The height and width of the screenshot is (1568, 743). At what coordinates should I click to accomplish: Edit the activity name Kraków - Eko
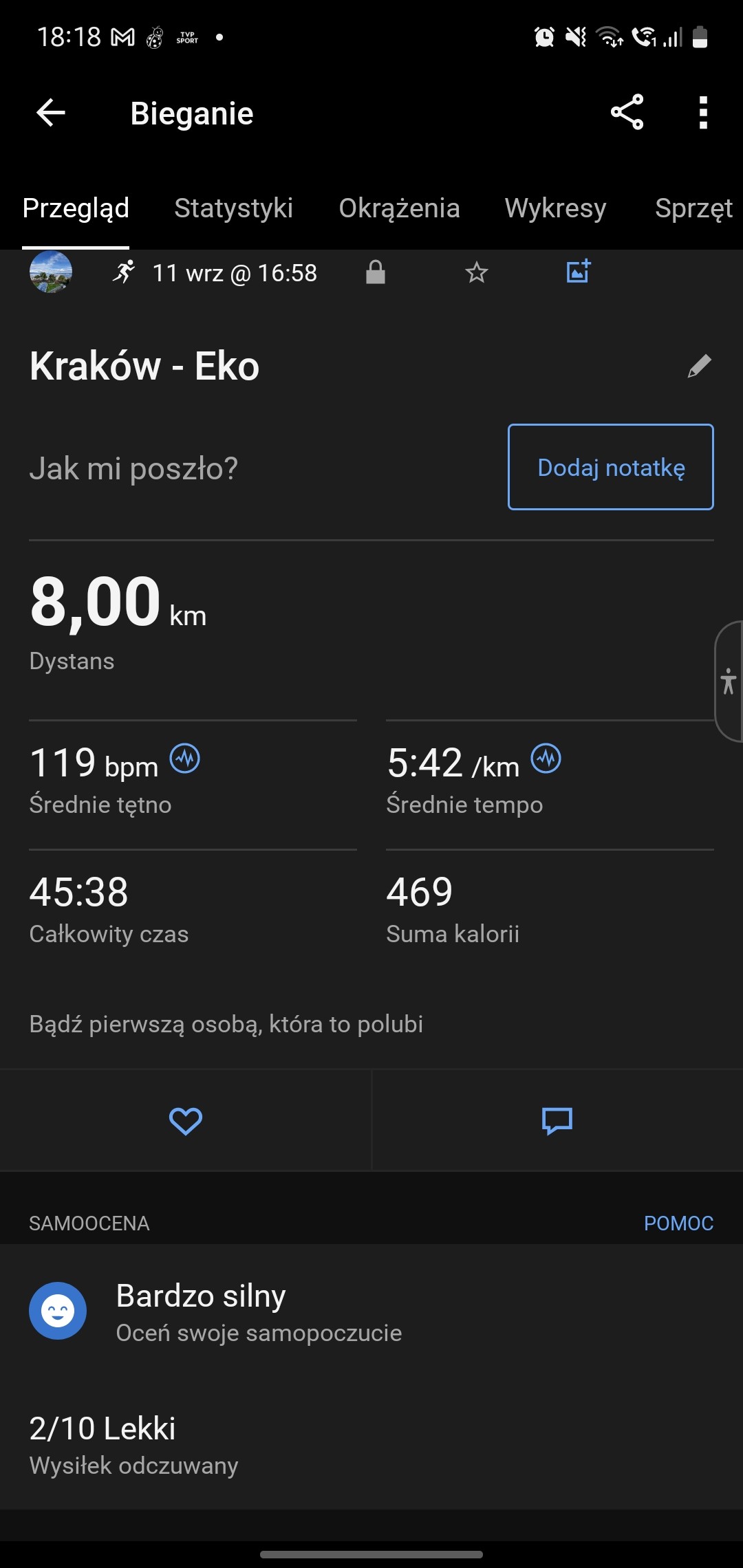click(x=699, y=366)
